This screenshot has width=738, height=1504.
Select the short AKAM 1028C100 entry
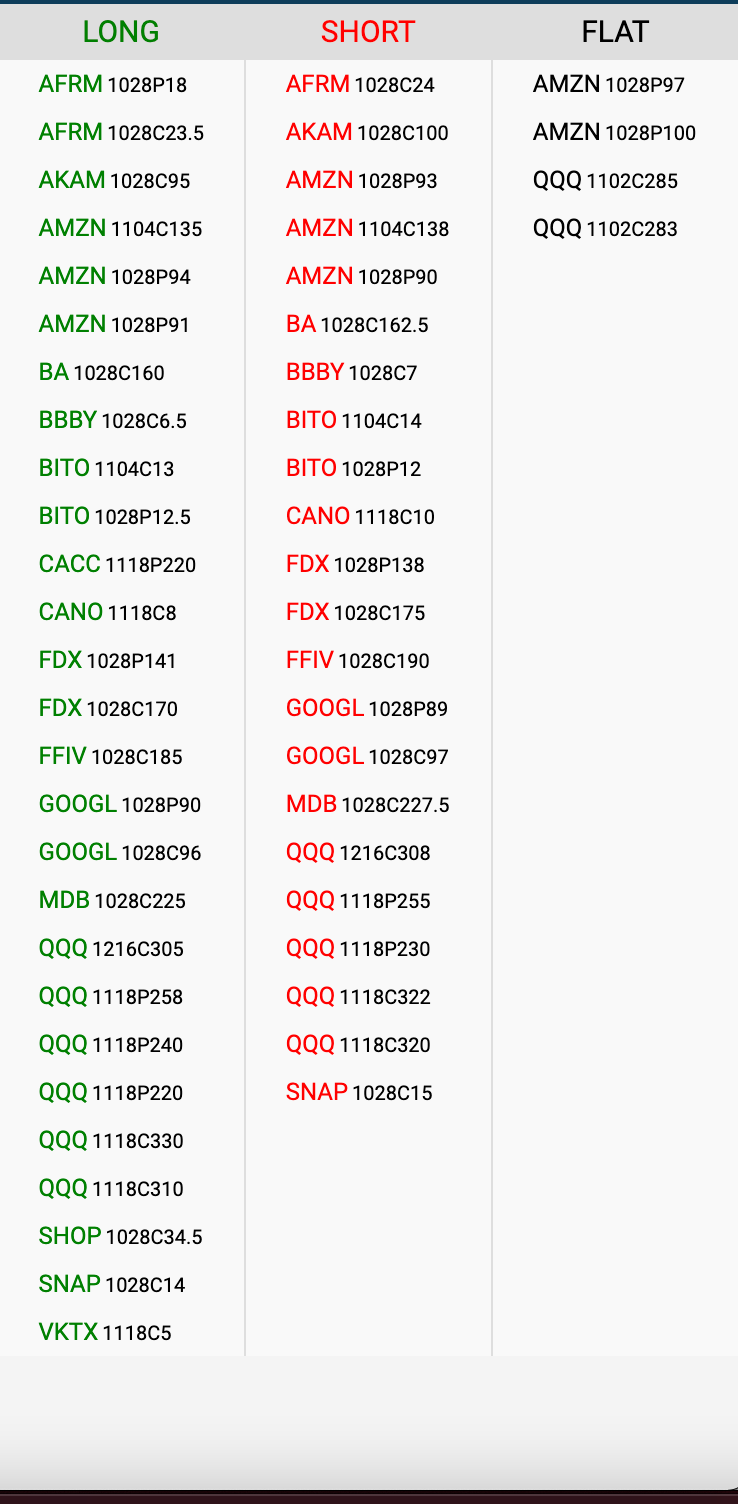pos(367,133)
